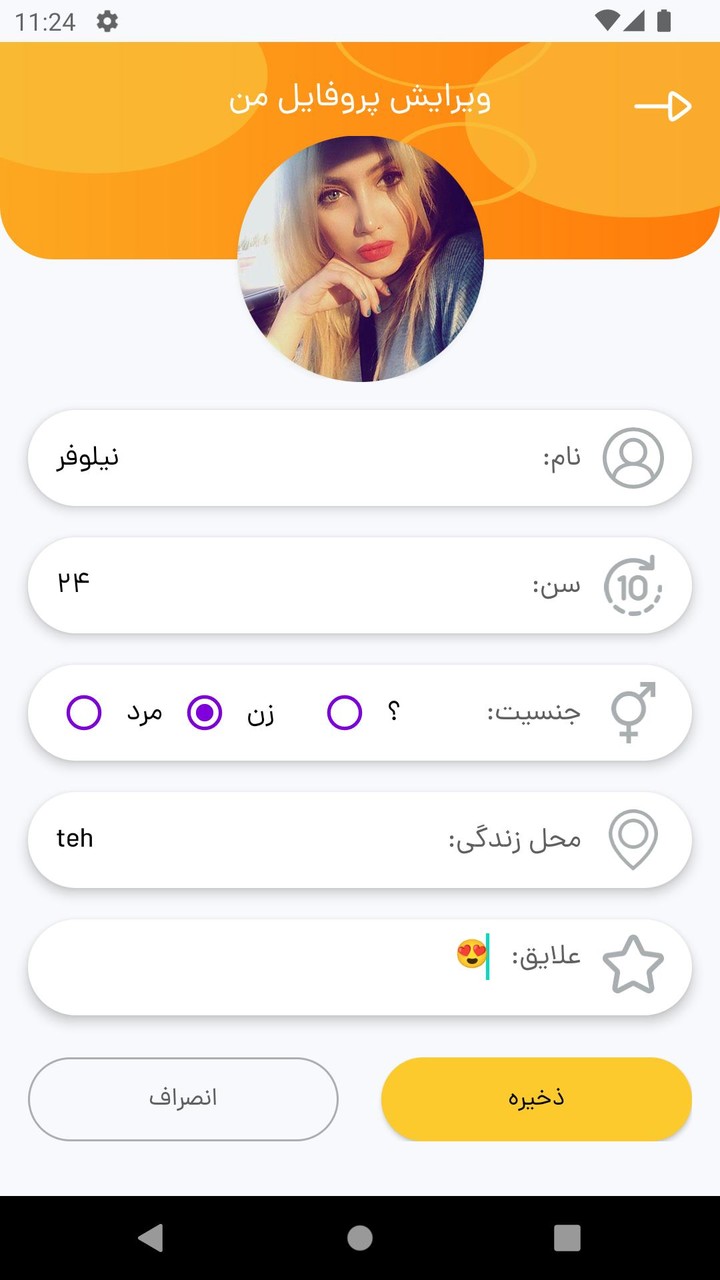720x1280 pixels.
Task: Select the female (زن) gender option
Action: (x=205, y=713)
